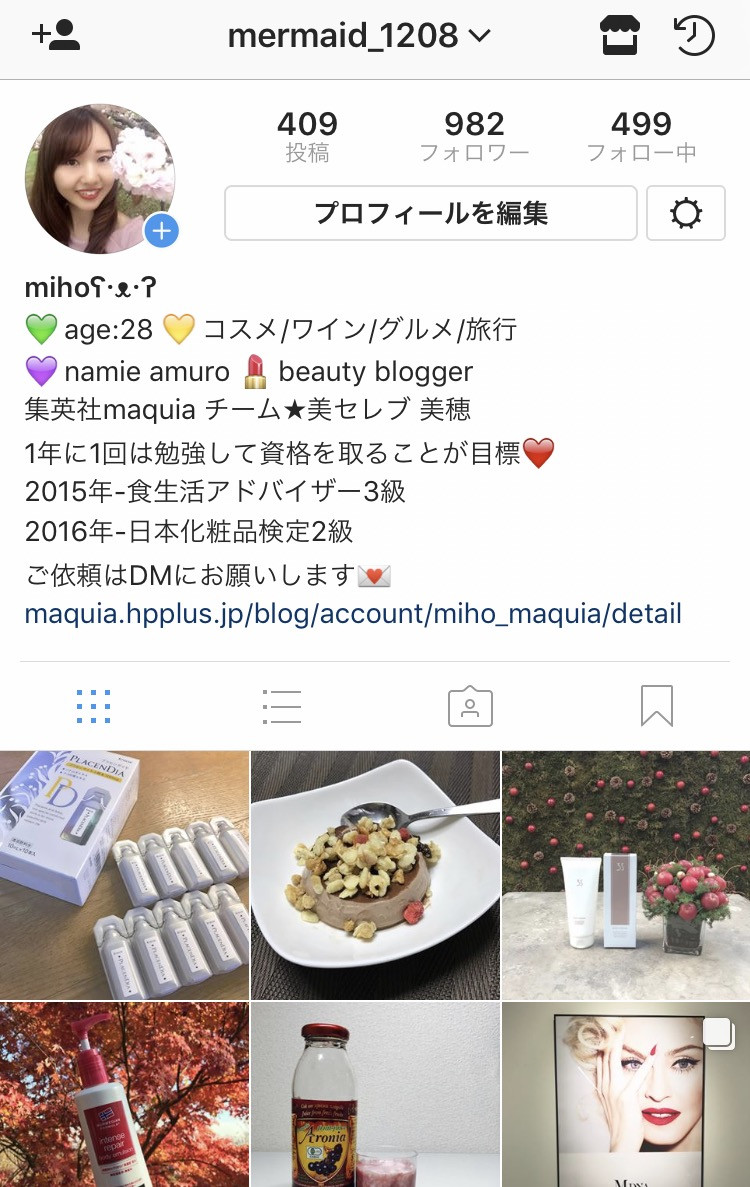The height and width of the screenshot is (1187, 750).
Task: Tap the プロフィールを編集 button
Action: tap(430, 213)
